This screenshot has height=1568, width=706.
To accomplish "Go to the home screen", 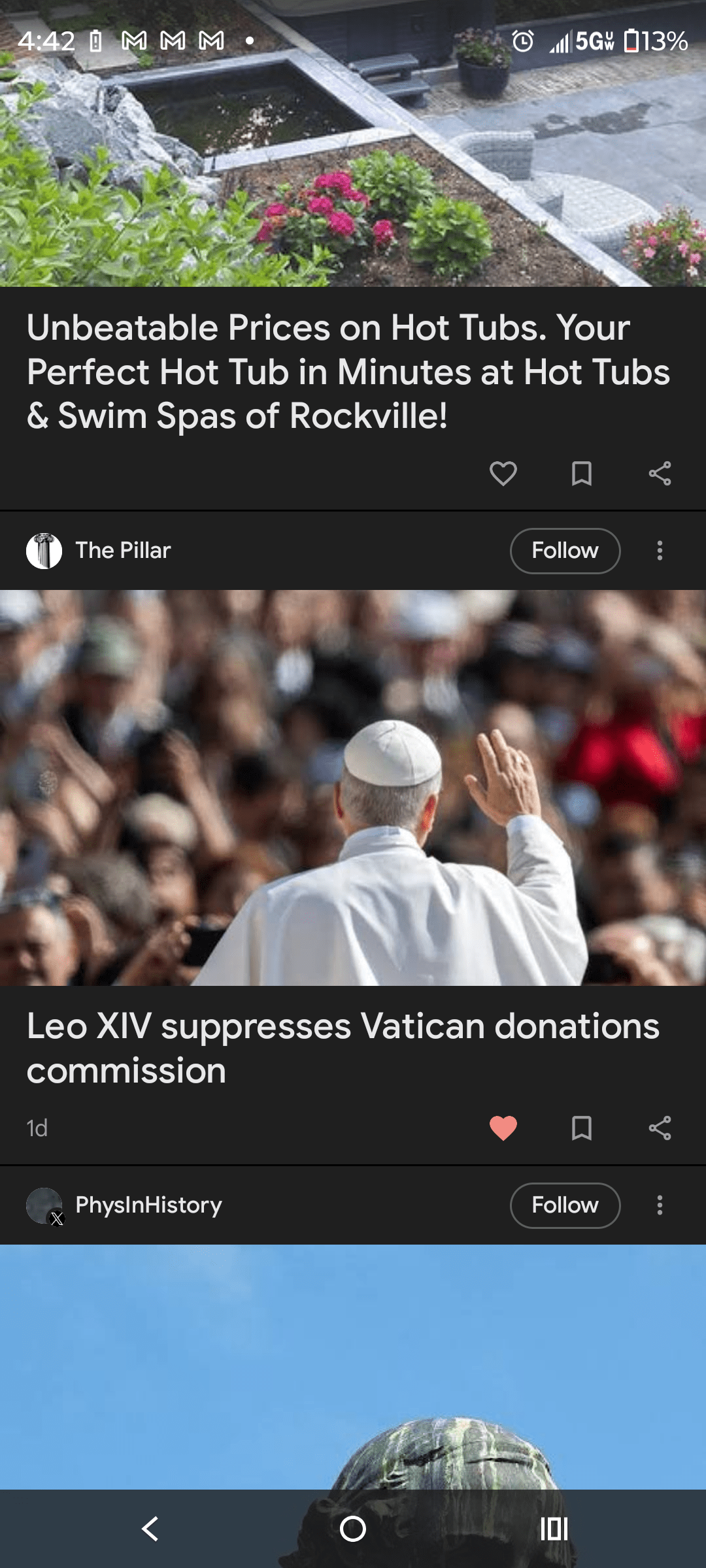I will coord(353,1529).
